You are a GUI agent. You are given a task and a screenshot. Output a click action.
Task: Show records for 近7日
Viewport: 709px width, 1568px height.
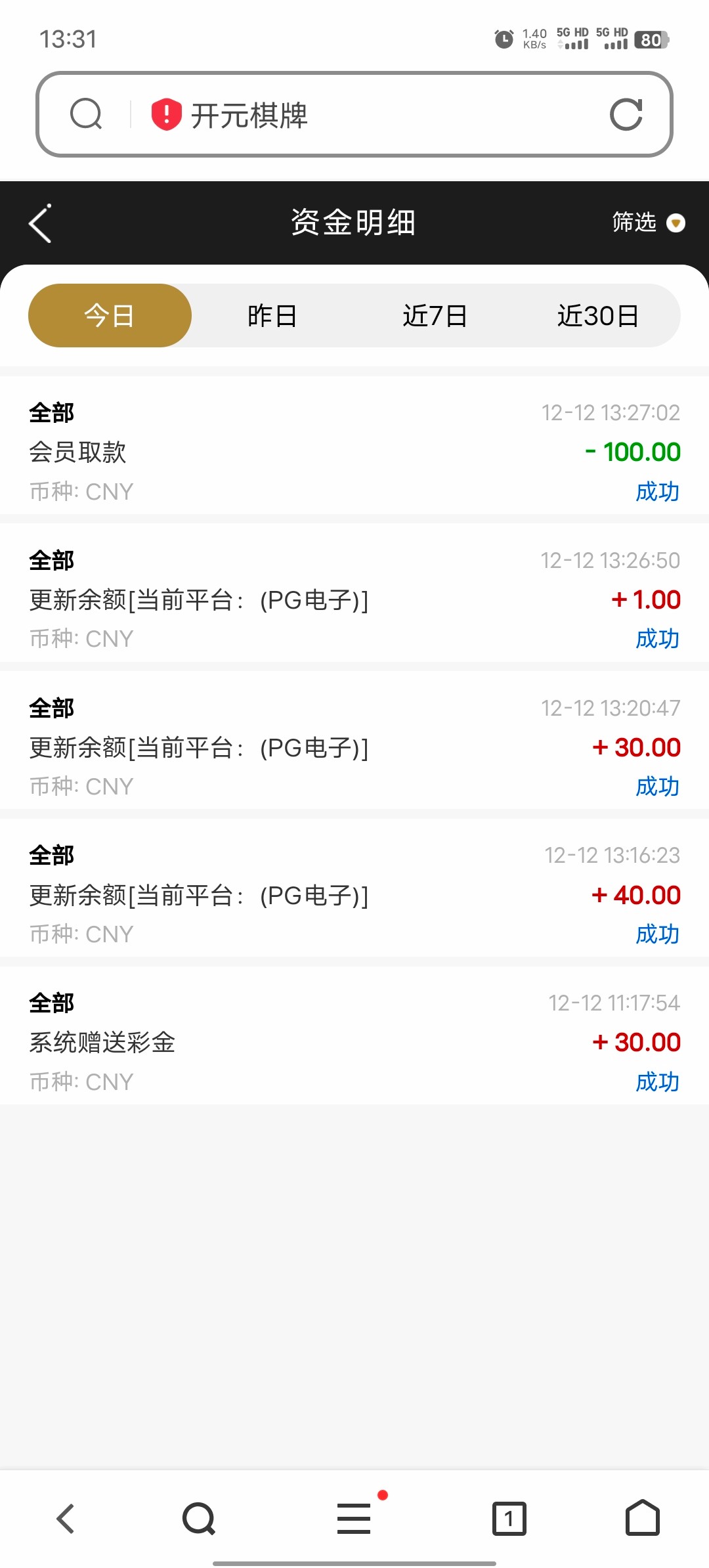coord(435,316)
